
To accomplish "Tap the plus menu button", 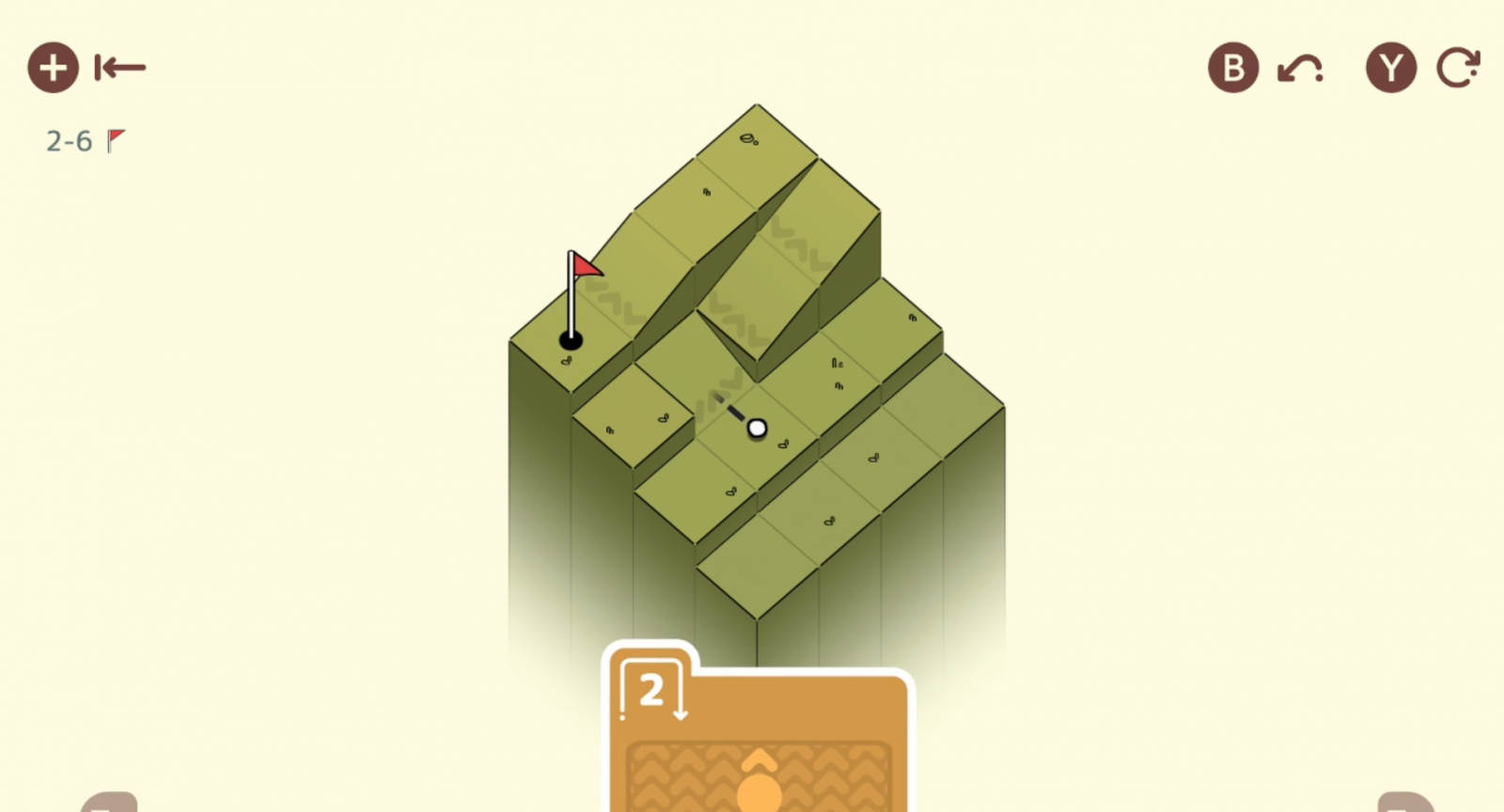I will point(53,68).
